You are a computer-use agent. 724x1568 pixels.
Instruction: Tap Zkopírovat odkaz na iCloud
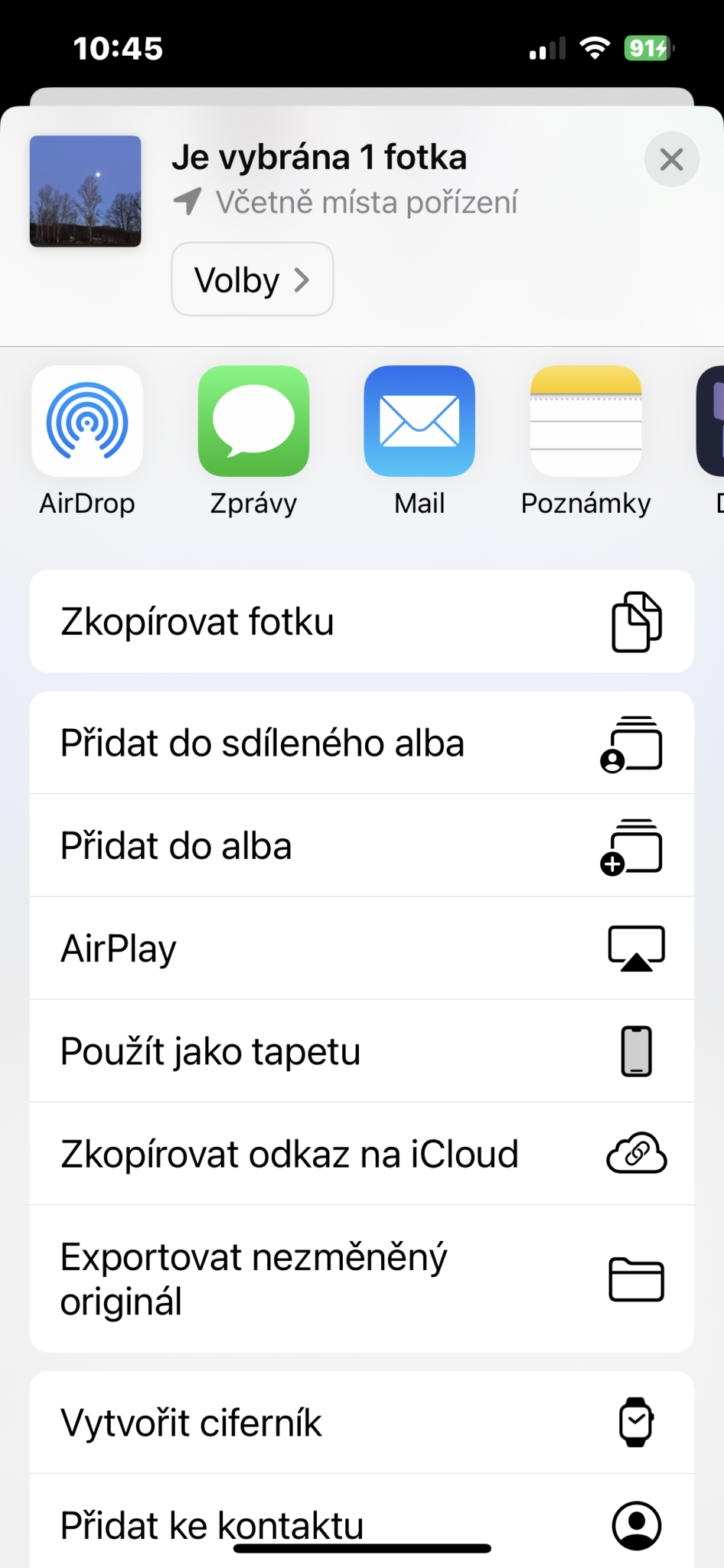point(289,1153)
